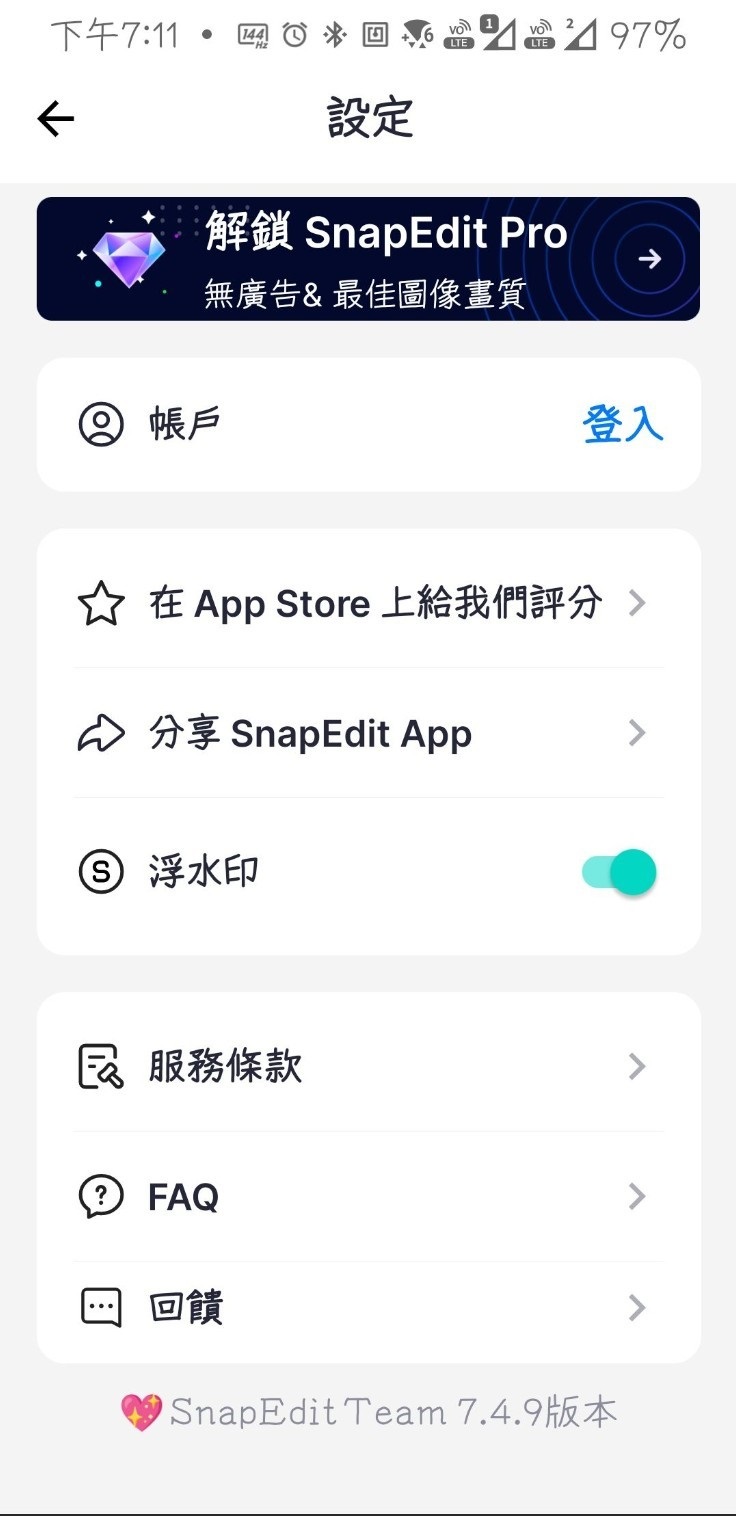Click the speech bubble icon beside 回饋
736x1516 pixels.
[x=98, y=1307]
